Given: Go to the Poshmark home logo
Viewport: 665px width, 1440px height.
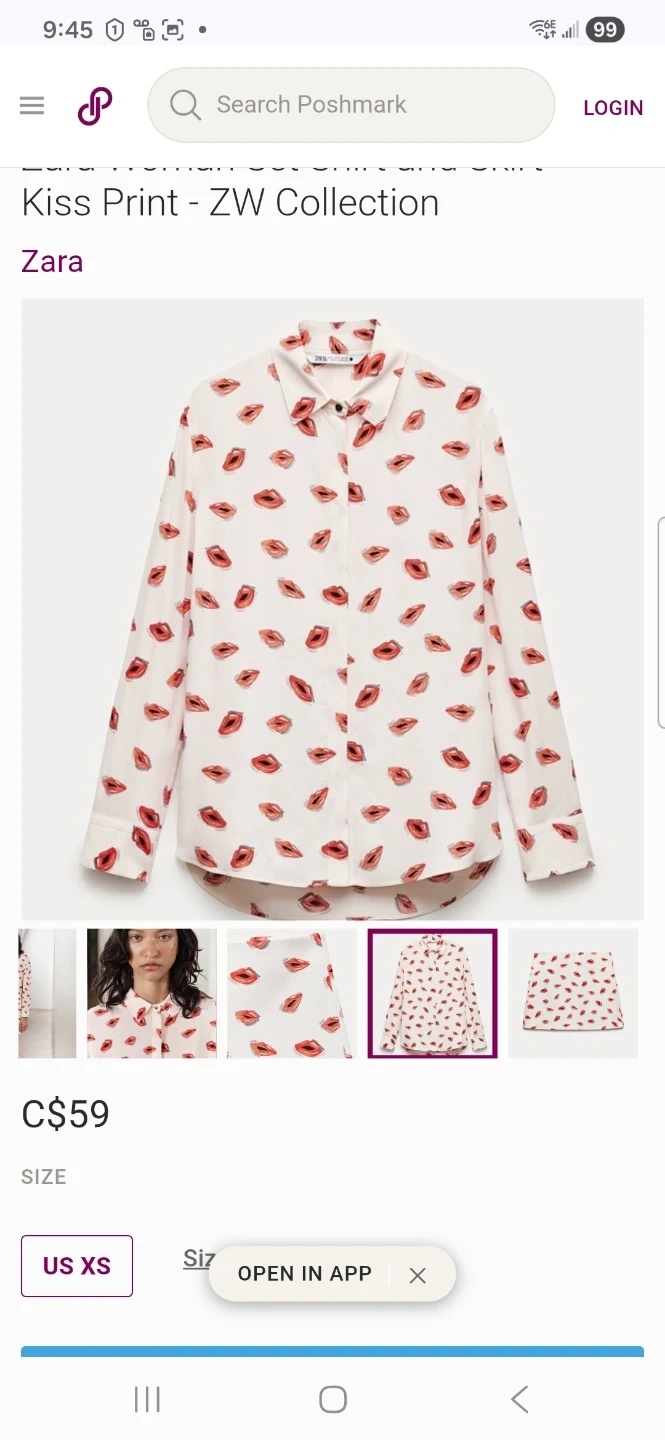Looking at the screenshot, I should [95, 106].
